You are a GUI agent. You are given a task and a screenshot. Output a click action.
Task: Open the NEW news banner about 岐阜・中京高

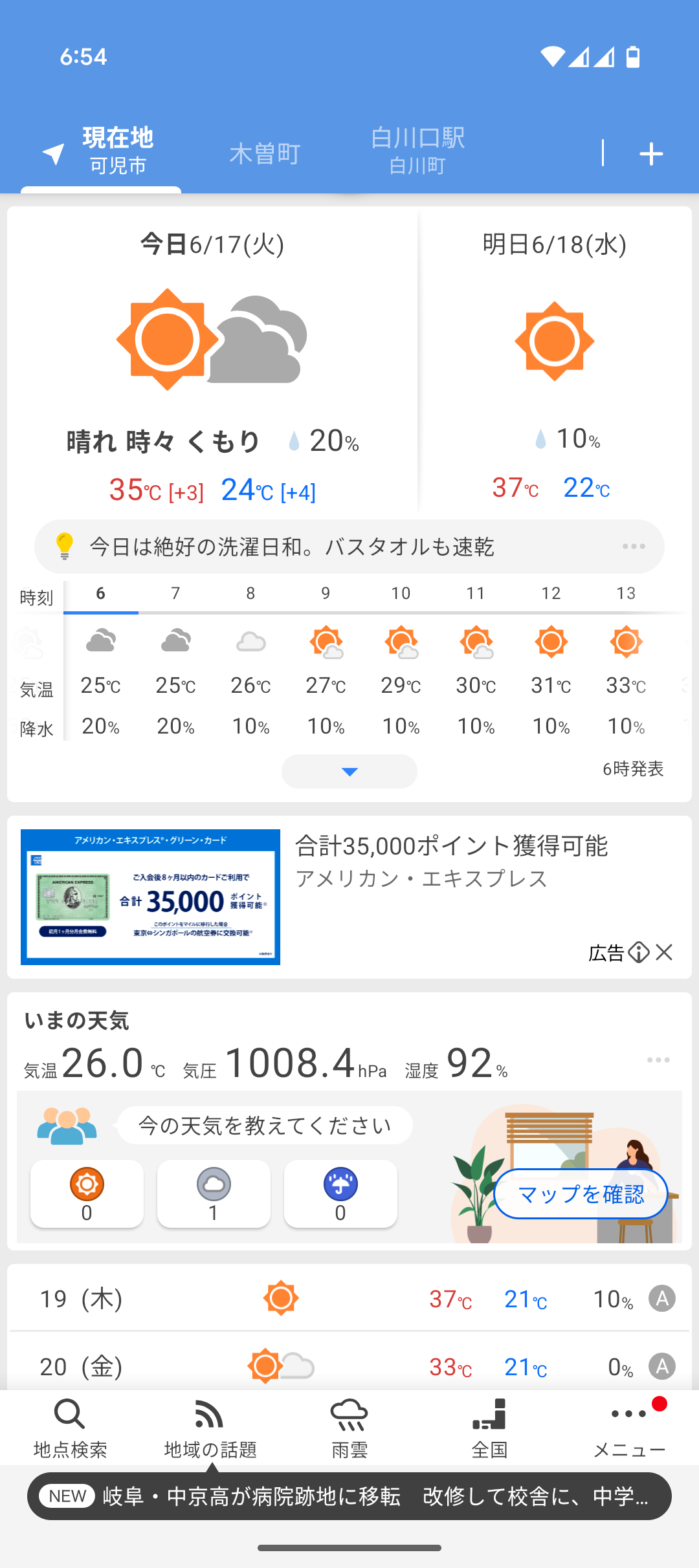[x=349, y=1496]
